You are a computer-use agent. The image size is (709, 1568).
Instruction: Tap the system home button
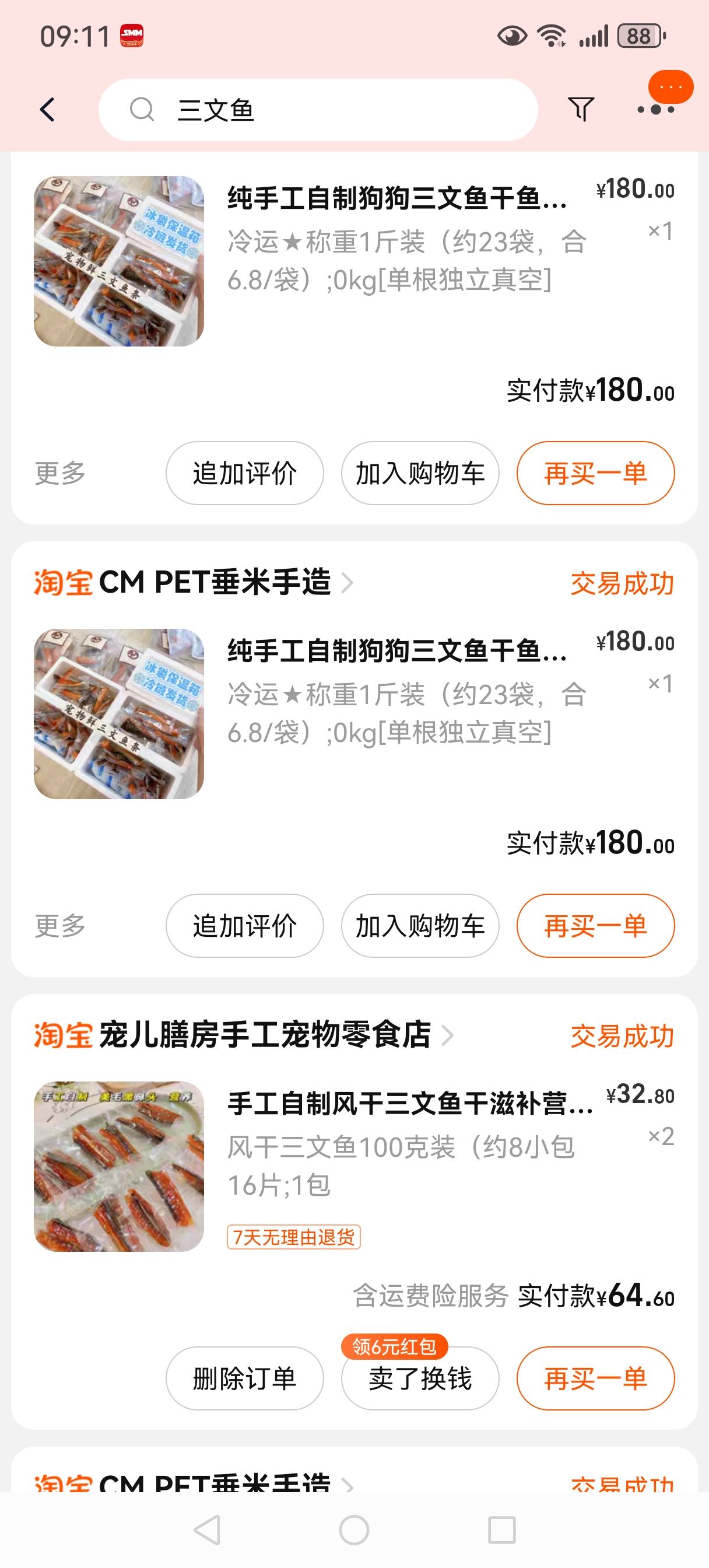pyautogui.click(x=354, y=1530)
